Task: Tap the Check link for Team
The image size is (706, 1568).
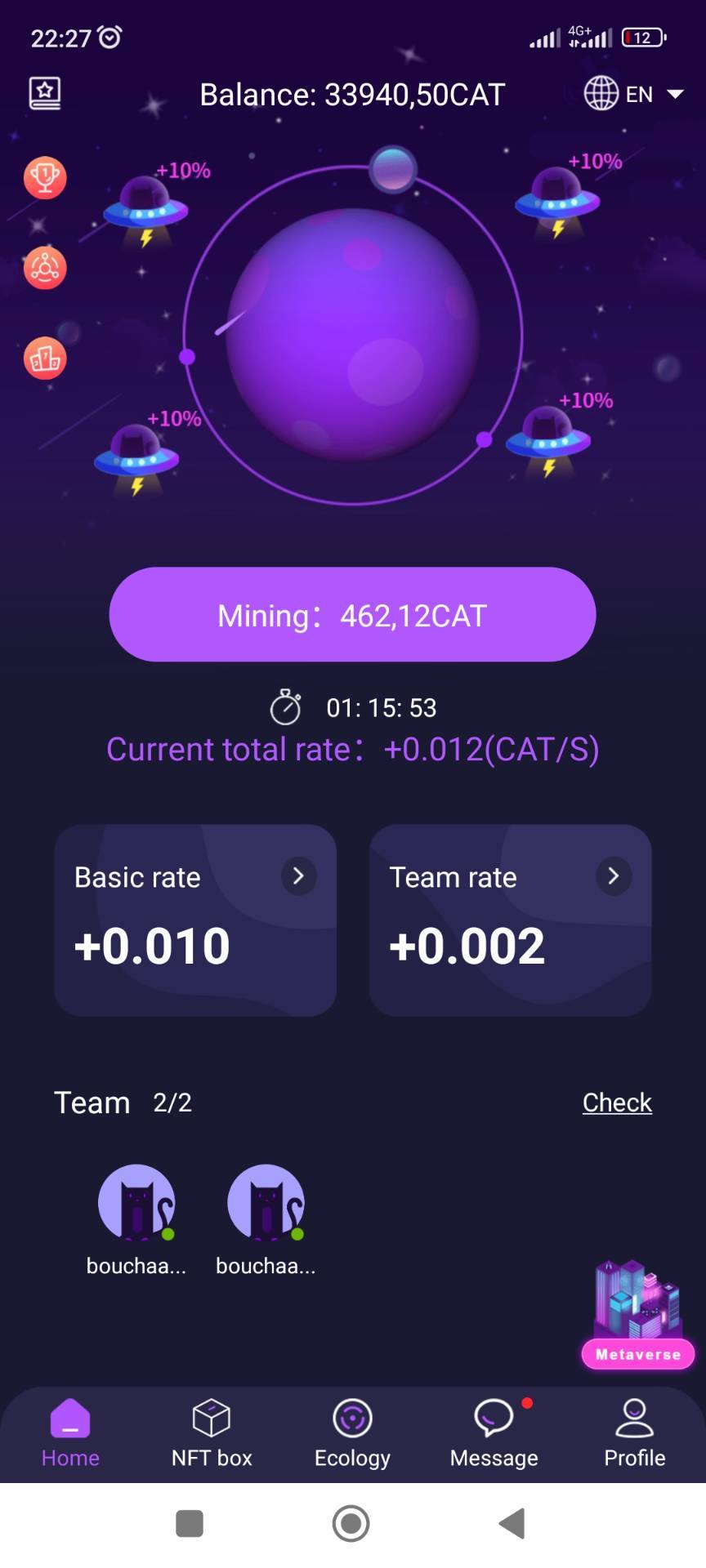Action: [x=617, y=1102]
